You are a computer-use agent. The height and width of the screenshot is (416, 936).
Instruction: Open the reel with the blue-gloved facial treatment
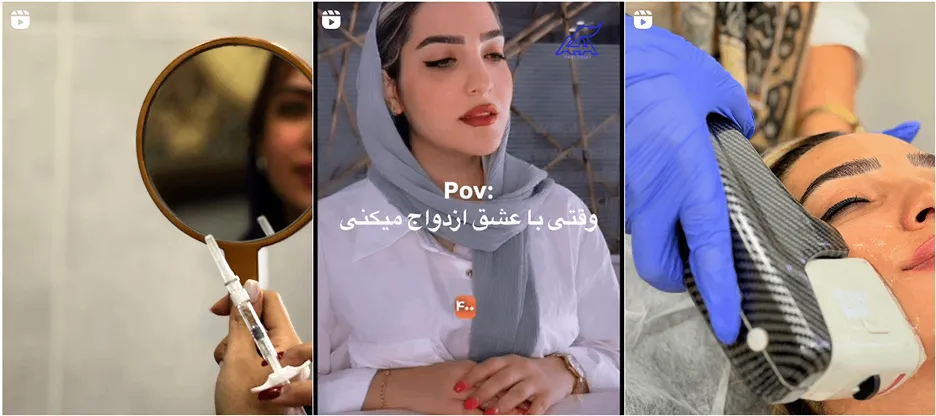tap(780, 208)
